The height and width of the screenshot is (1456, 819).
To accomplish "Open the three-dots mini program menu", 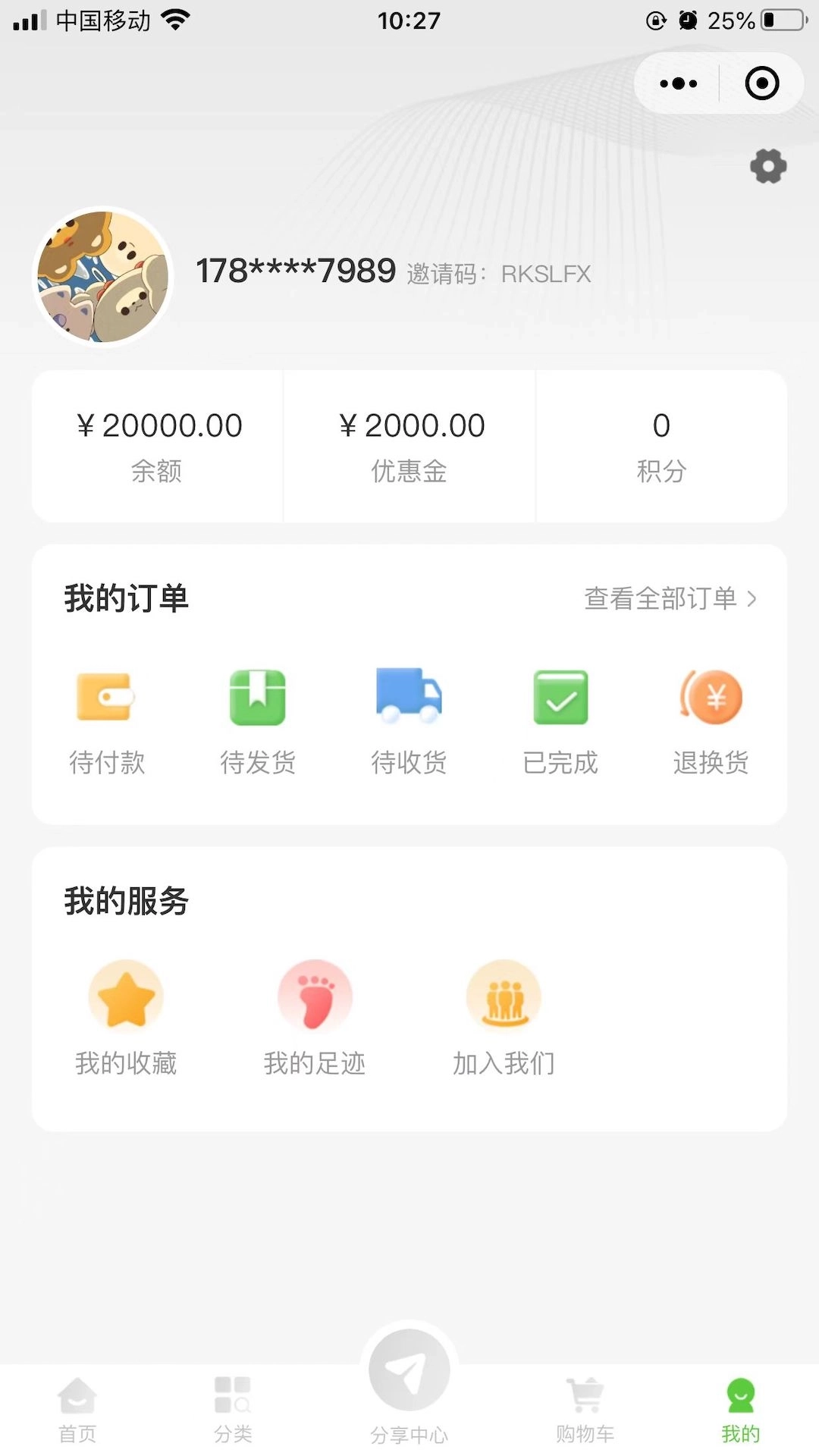I will tap(677, 83).
